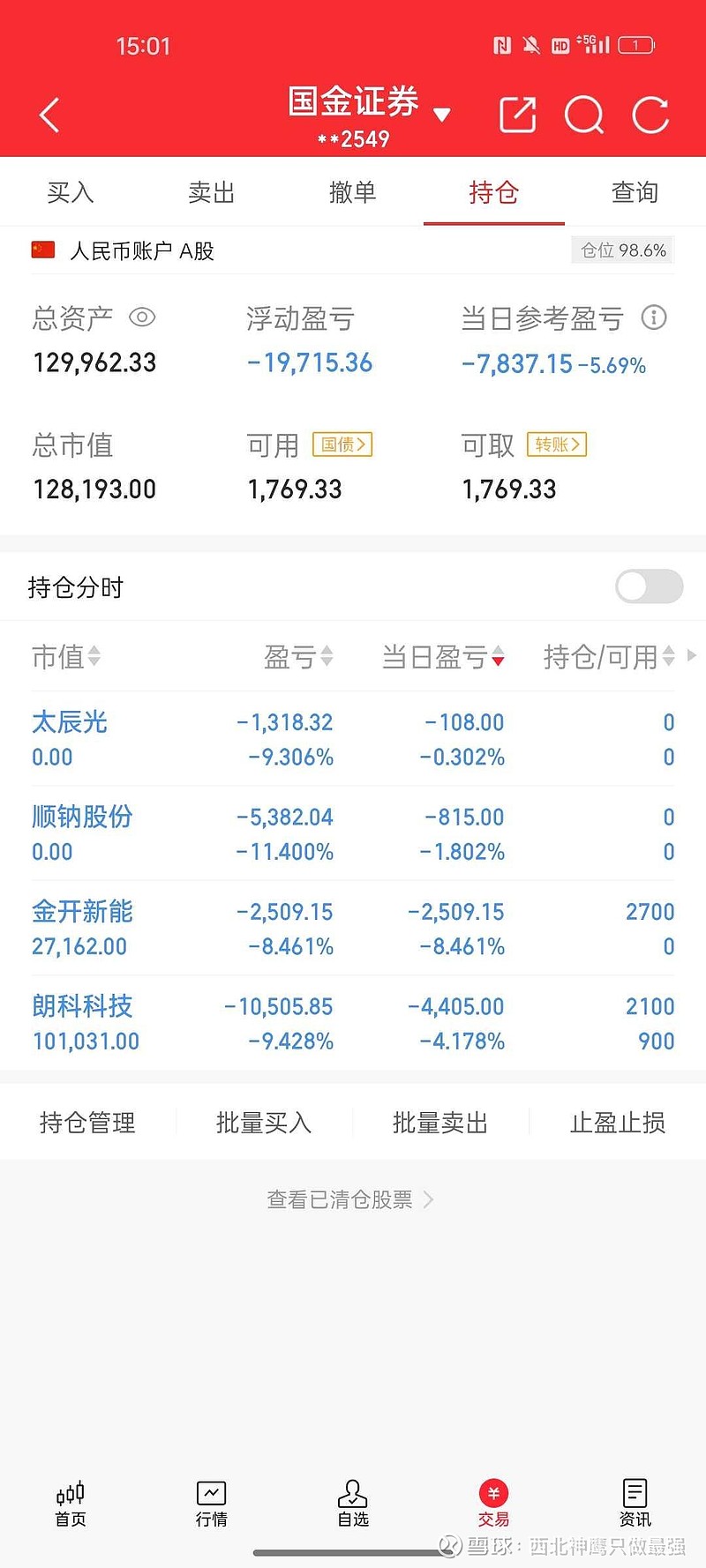This screenshot has height=1568, width=706.
Task: Expand more columns with the right chevron
Action: (693, 656)
